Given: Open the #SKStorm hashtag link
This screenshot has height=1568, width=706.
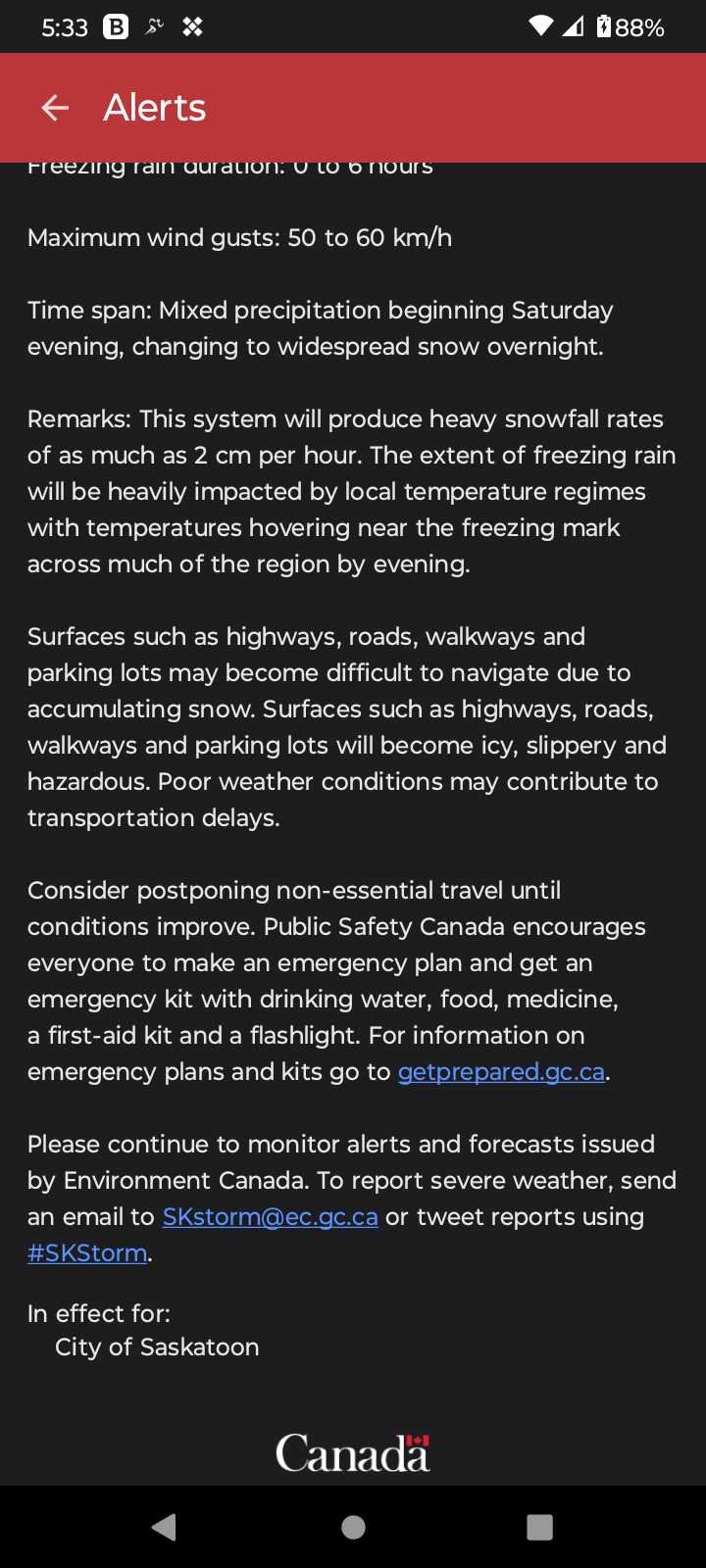Looking at the screenshot, I should (87, 1253).
